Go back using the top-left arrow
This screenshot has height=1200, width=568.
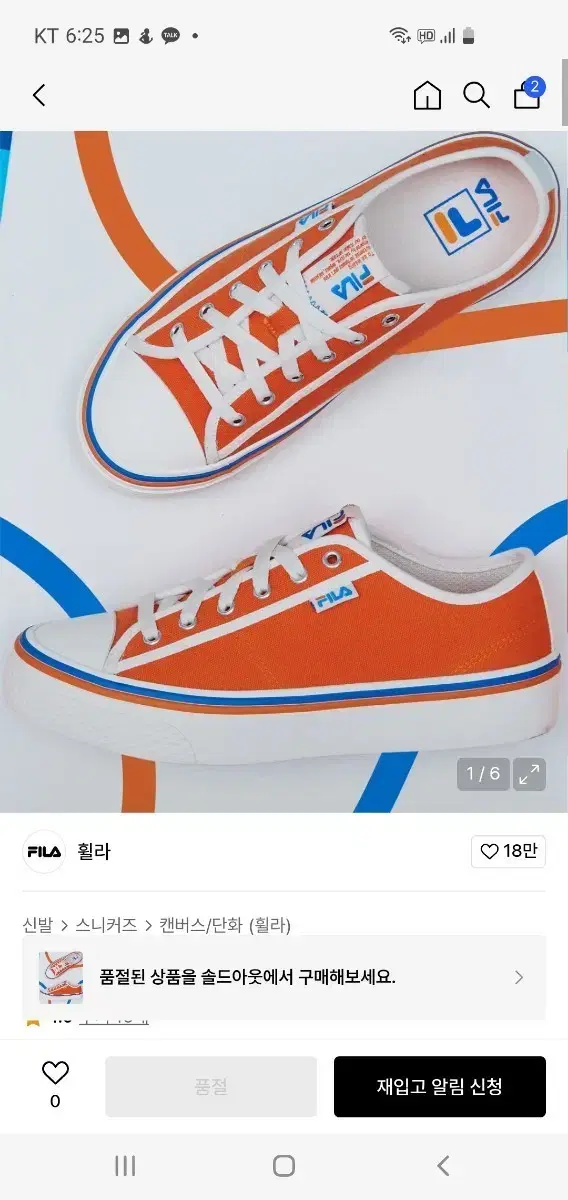coord(39,95)
